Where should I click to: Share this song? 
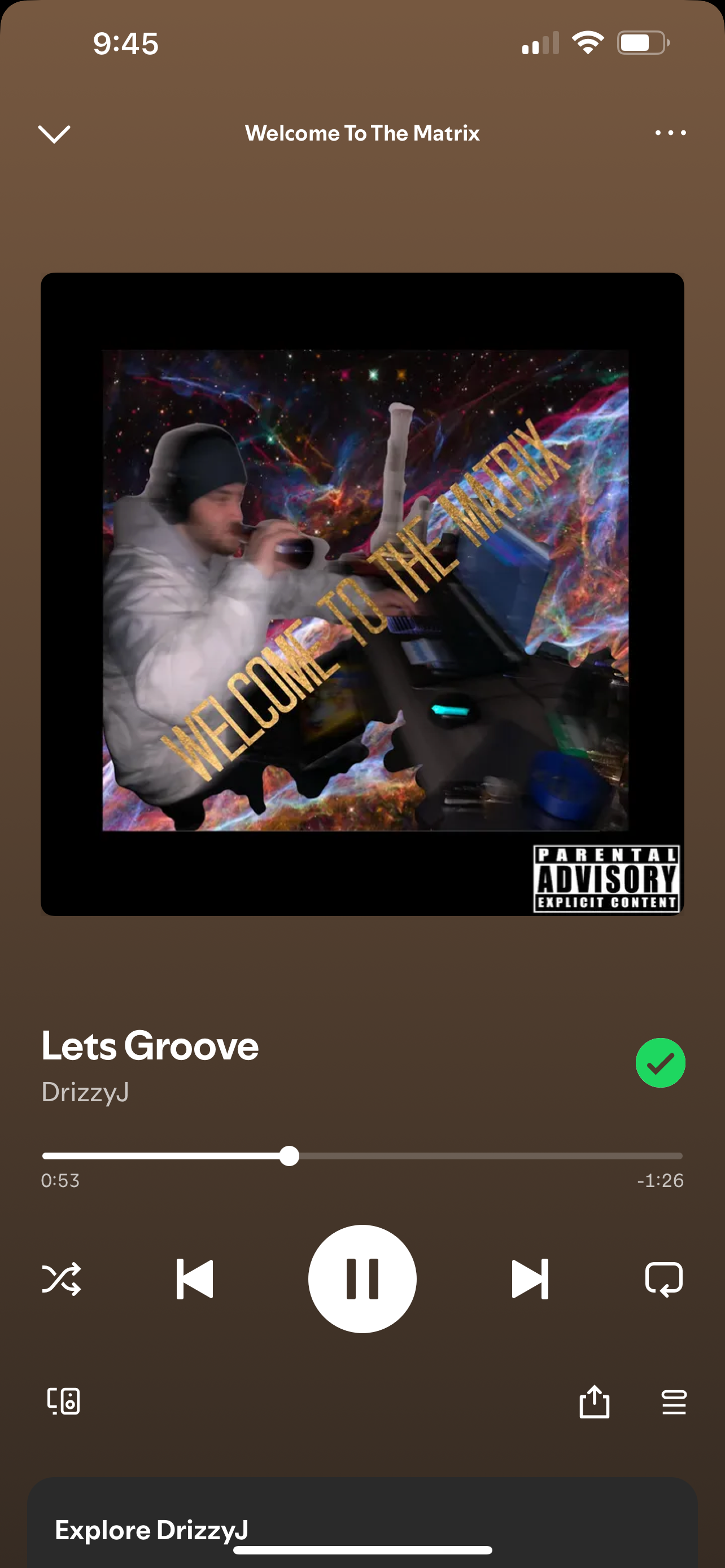tap(594, 1401)
